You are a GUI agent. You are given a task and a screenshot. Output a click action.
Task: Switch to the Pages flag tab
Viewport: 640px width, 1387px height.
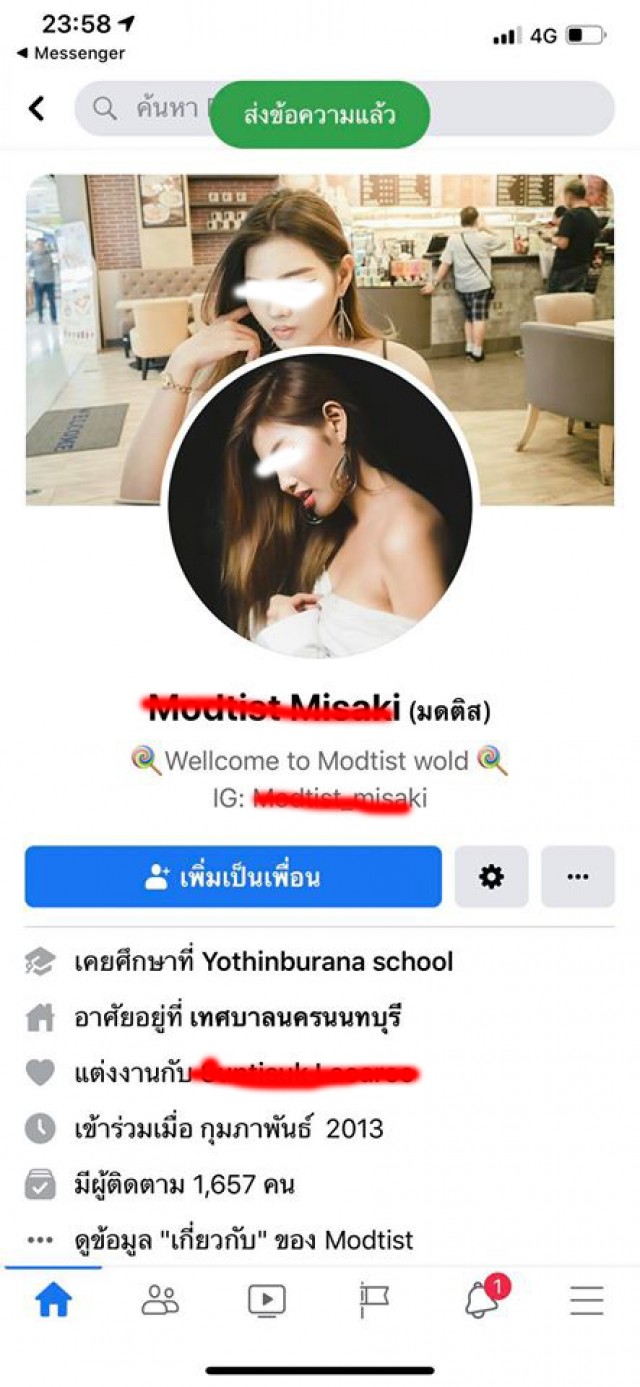tap(374, 1300)
